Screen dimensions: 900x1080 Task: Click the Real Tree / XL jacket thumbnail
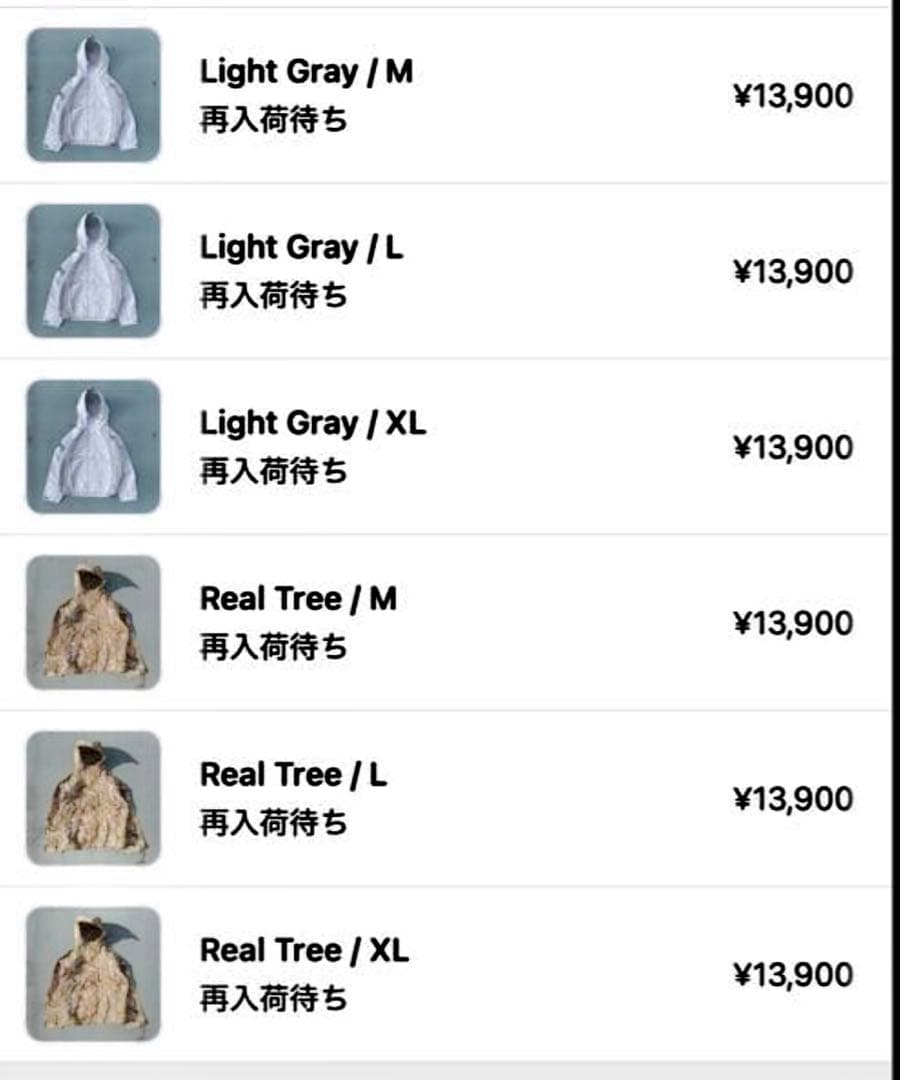pyautogui.click(x=91, y=974)
